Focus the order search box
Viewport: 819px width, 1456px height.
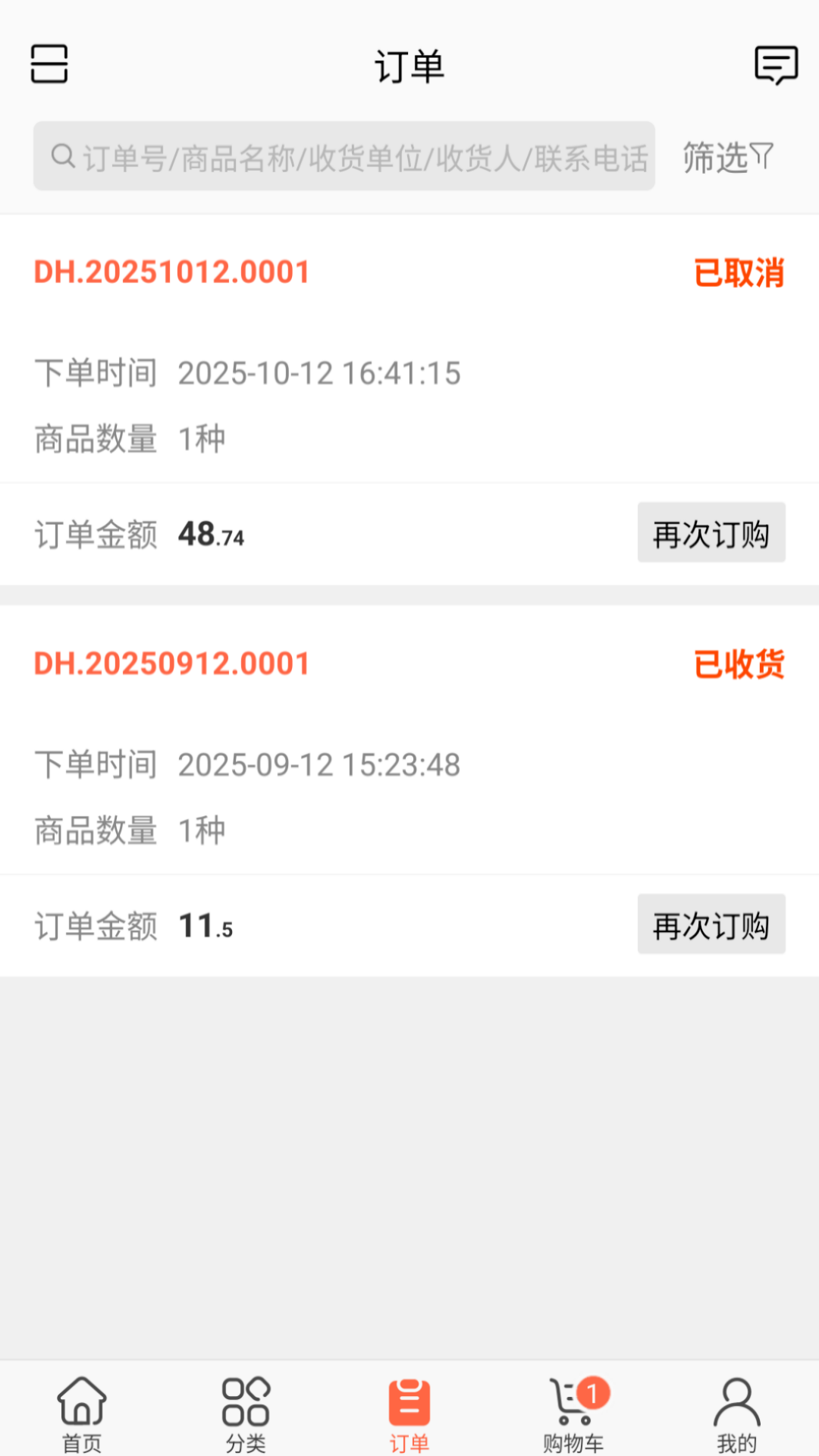(344, 156)
